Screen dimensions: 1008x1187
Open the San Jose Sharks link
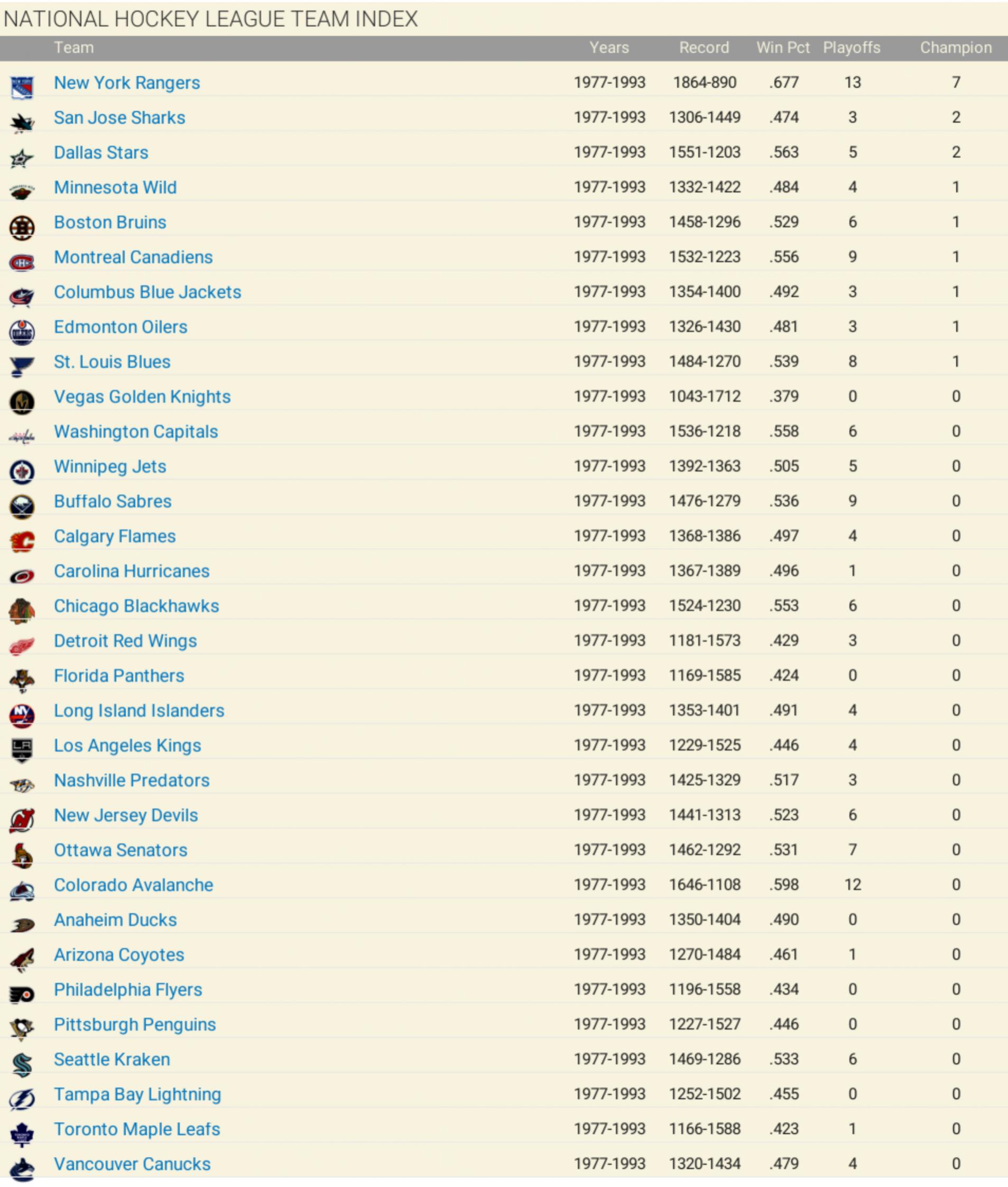point(119,118)
